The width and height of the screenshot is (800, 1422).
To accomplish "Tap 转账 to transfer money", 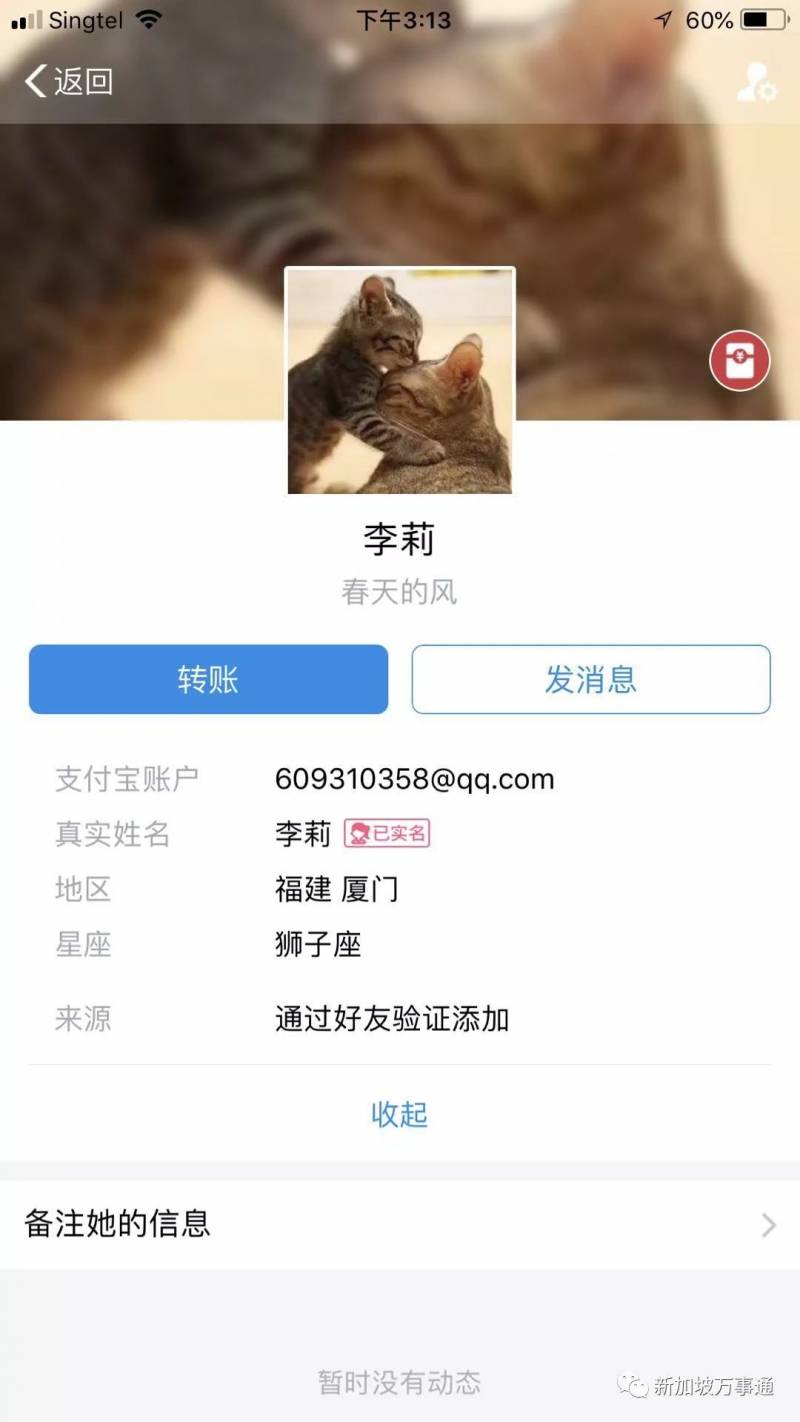I will click(208, 680).
